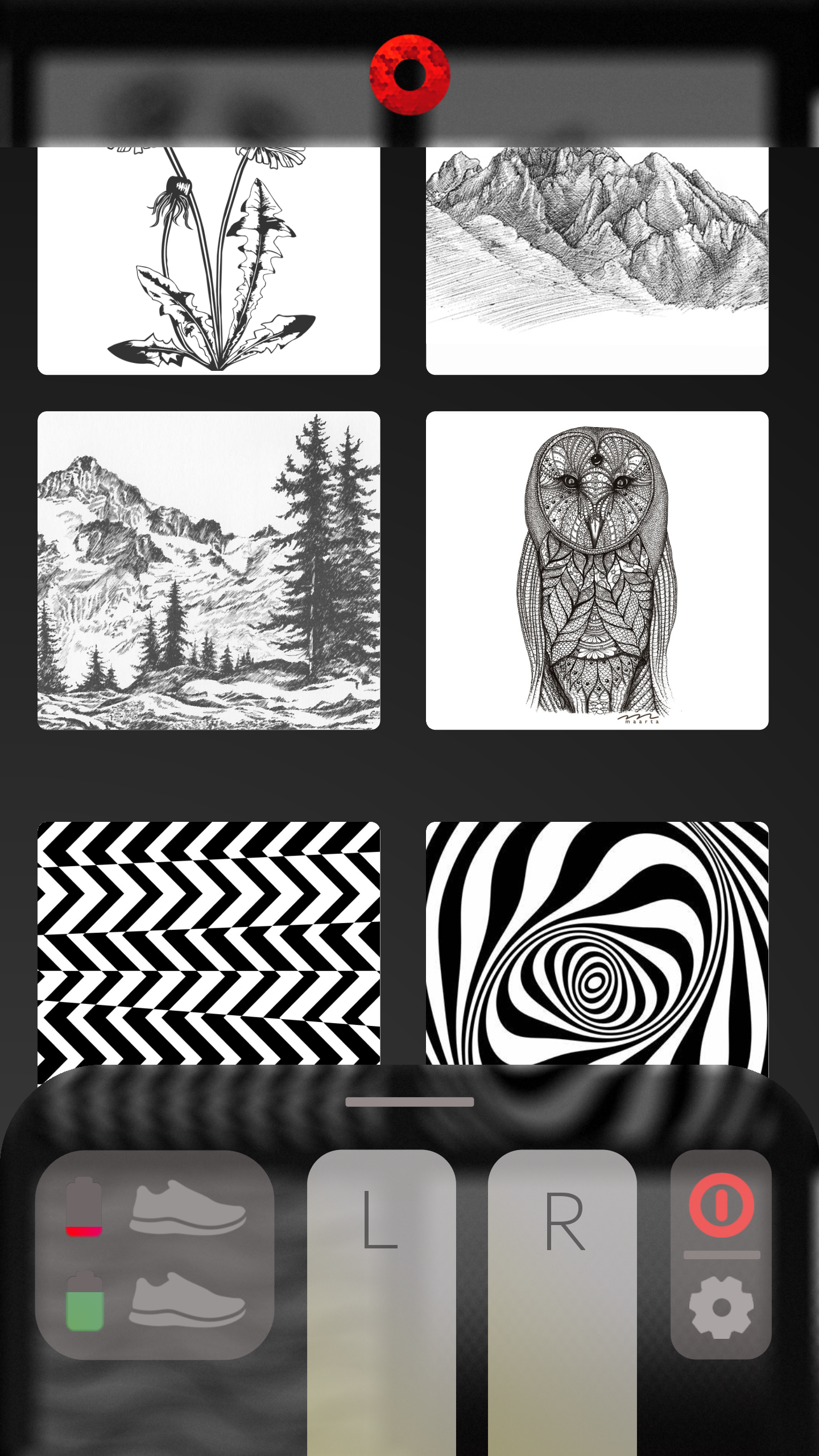The height and width of the screenshot is (1456, 819).
Task: Open settings via the gear icon
Action: click(x=722, y=1308)
